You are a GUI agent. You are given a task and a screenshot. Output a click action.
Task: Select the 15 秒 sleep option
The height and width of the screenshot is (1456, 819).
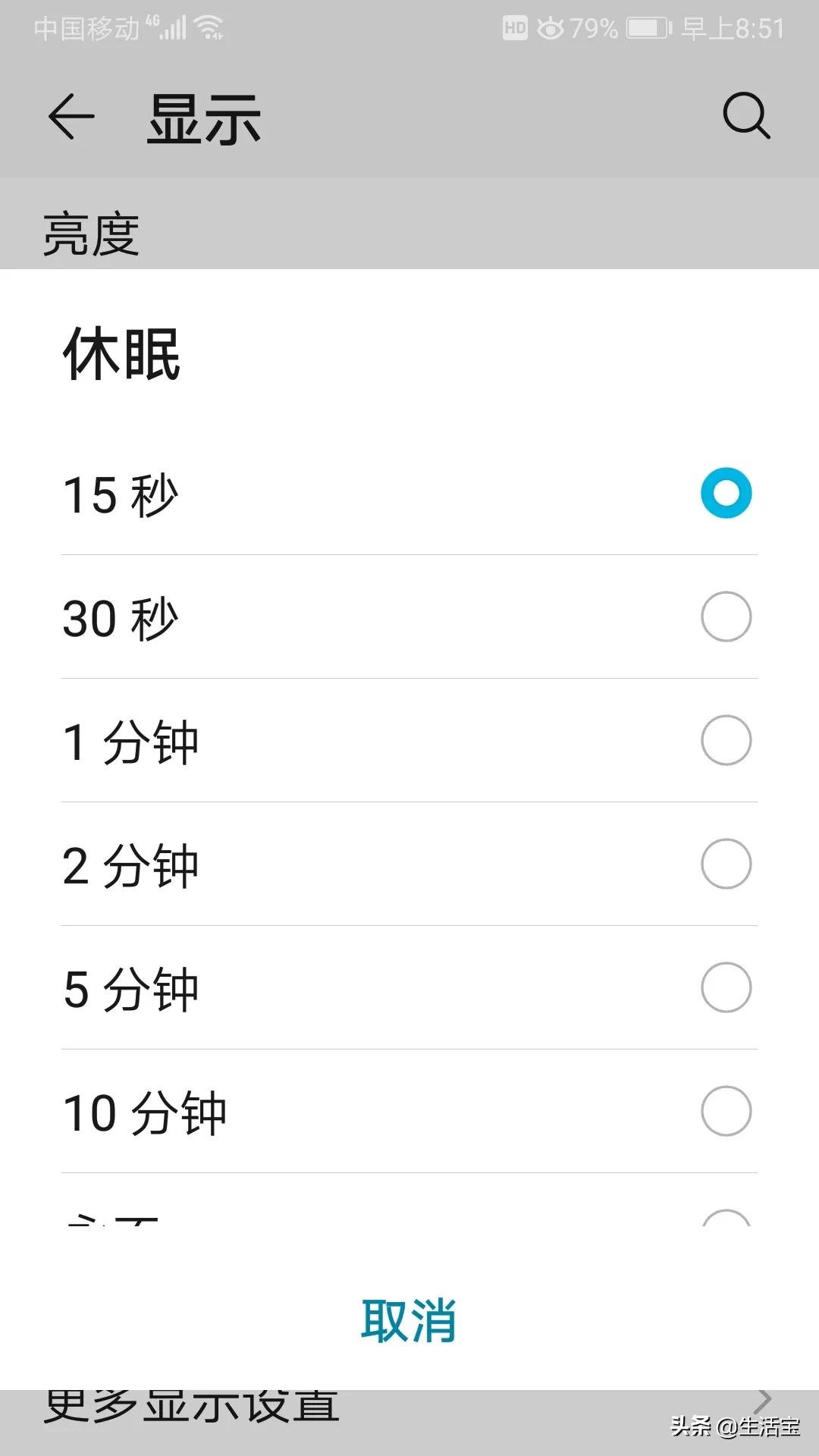(x=409, y=493)
